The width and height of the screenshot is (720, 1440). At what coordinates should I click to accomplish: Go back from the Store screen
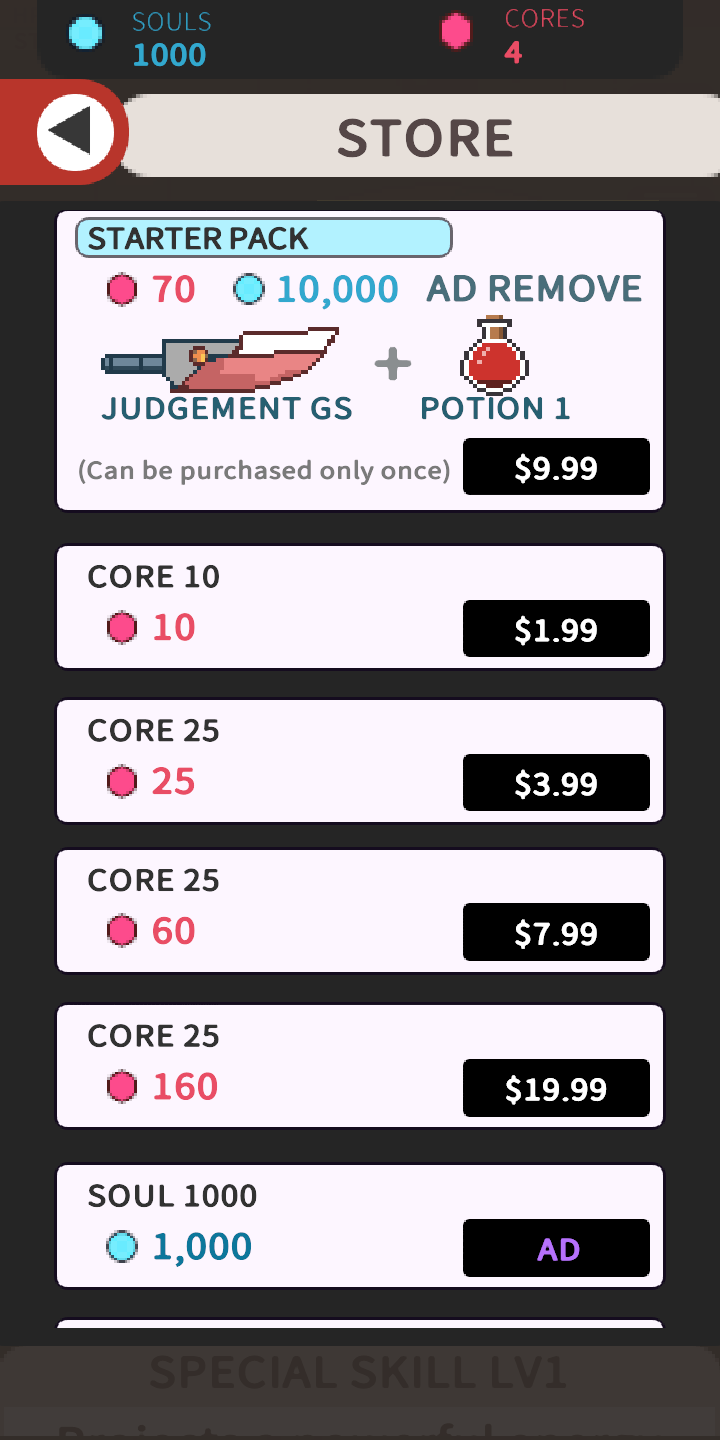click(76, 132)
